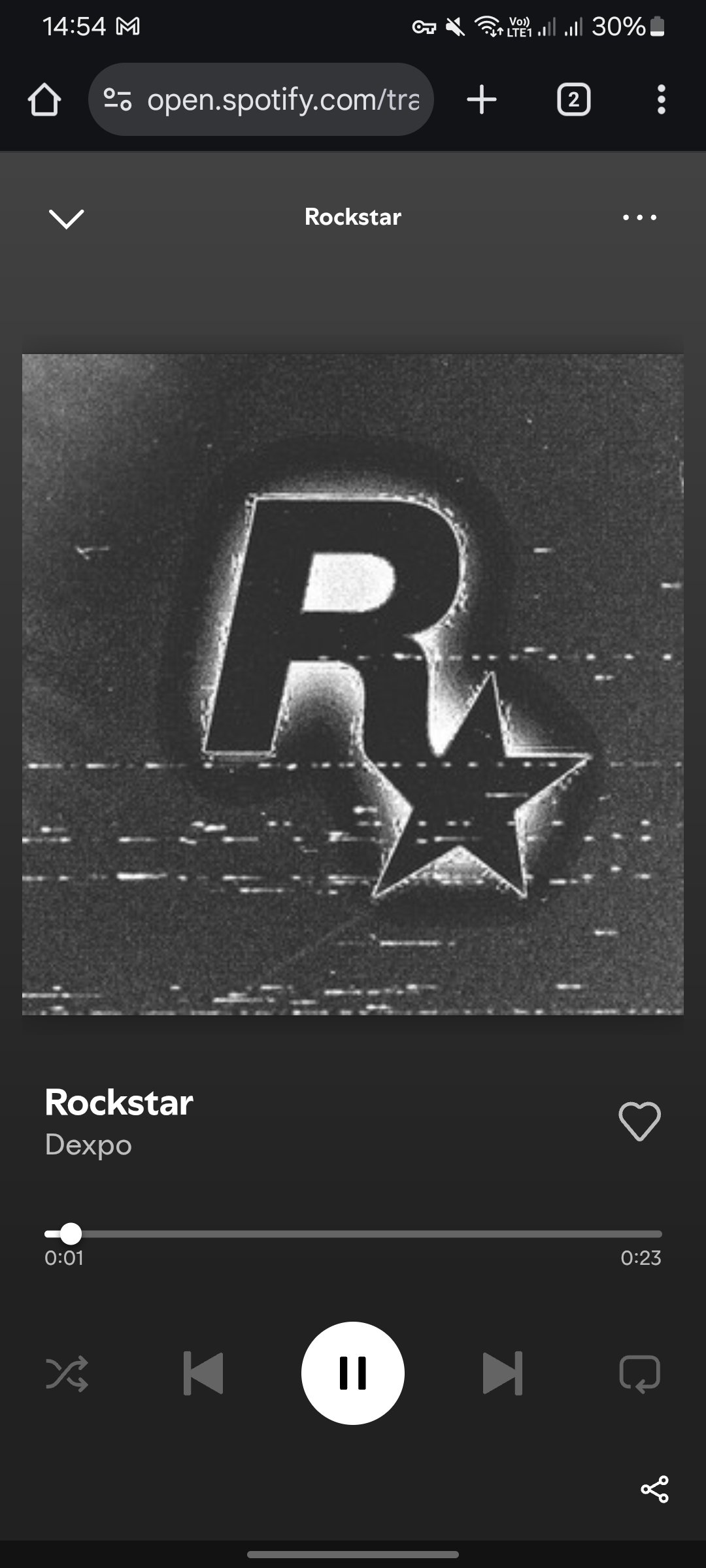This screenshot has height=1568, width=706.
Task: Open the artist Dexpo
Action: [88, 1145]
